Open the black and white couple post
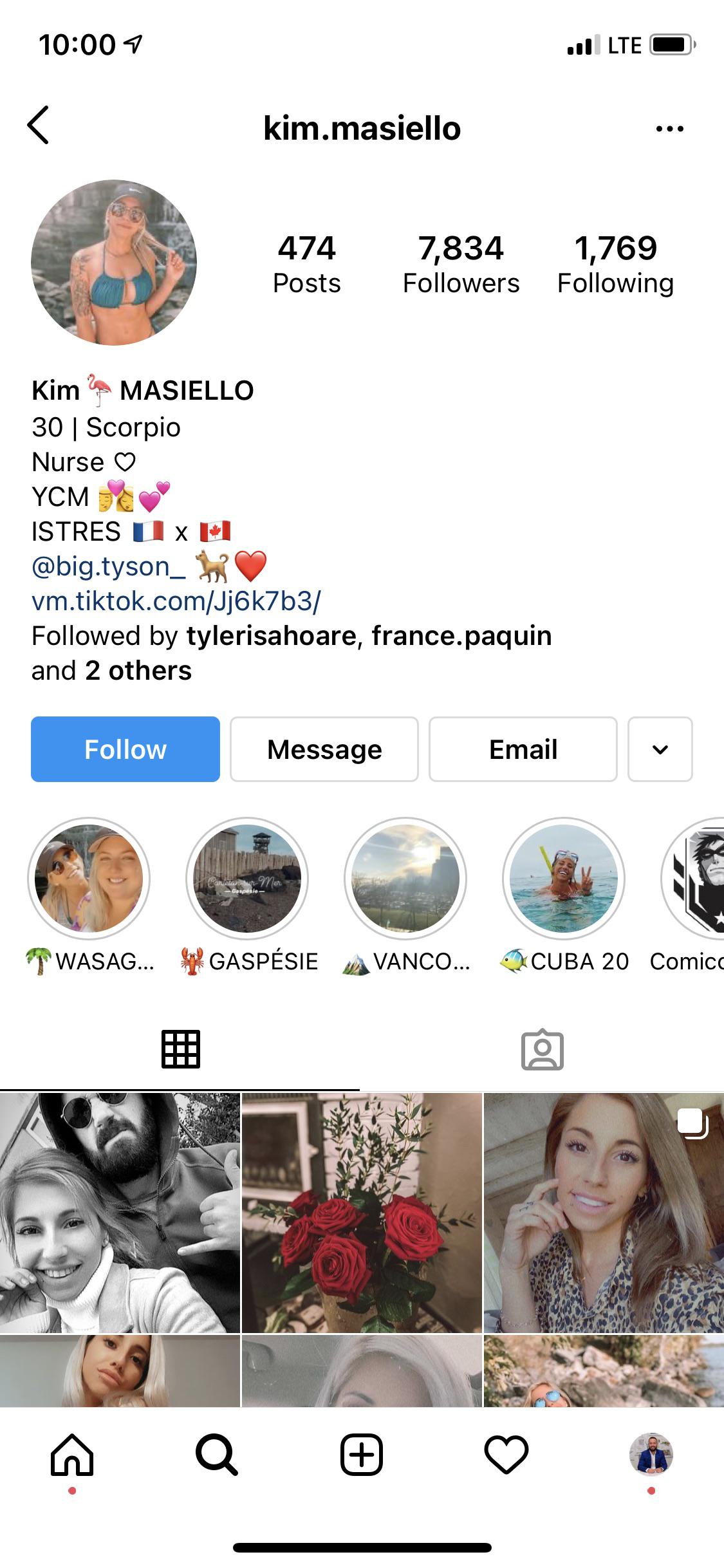The width and height of the screenshot is (724, 1568). click(120, 1213)
